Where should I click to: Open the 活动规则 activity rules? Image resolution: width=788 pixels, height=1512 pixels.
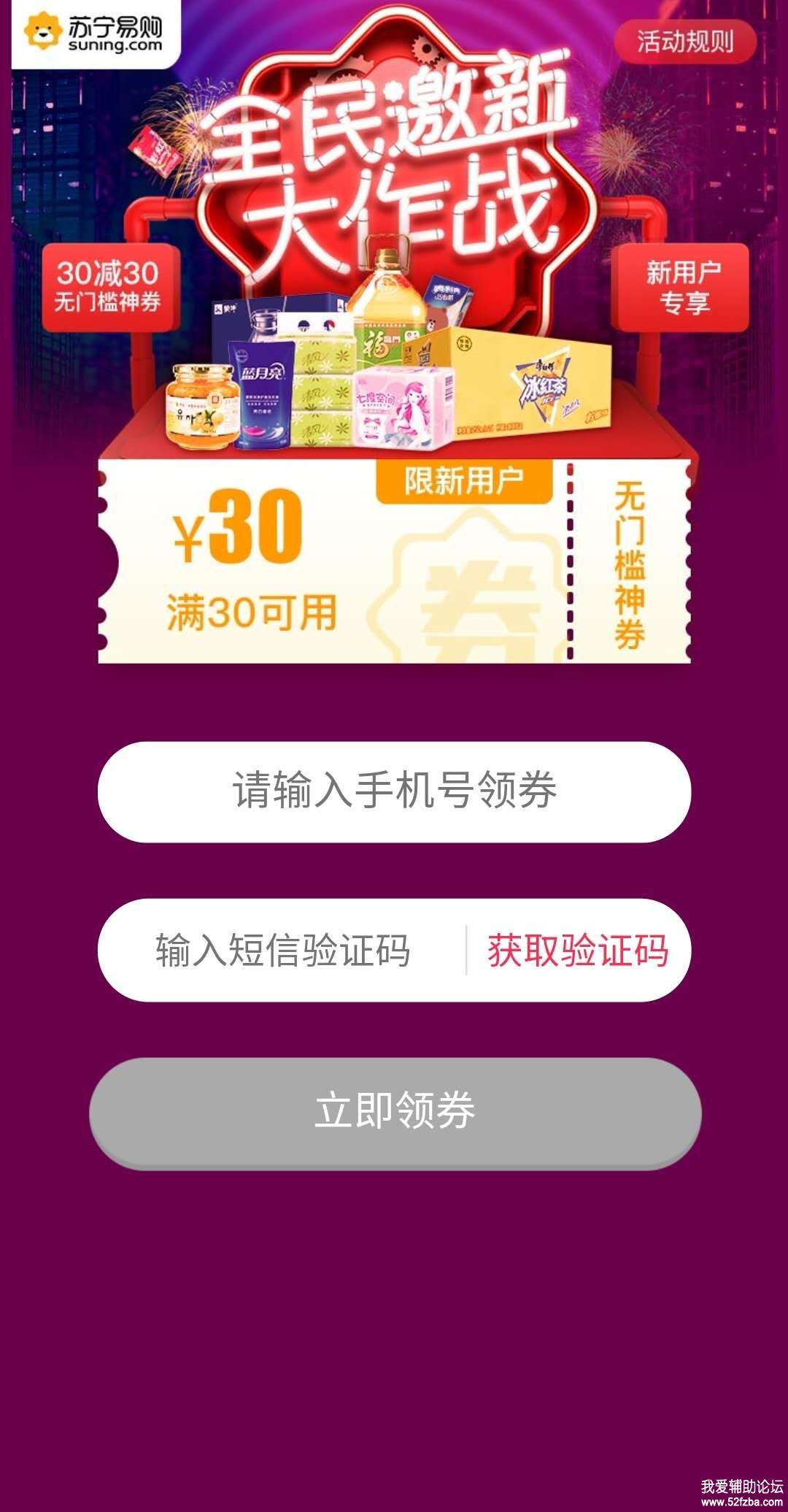(684, 42)
